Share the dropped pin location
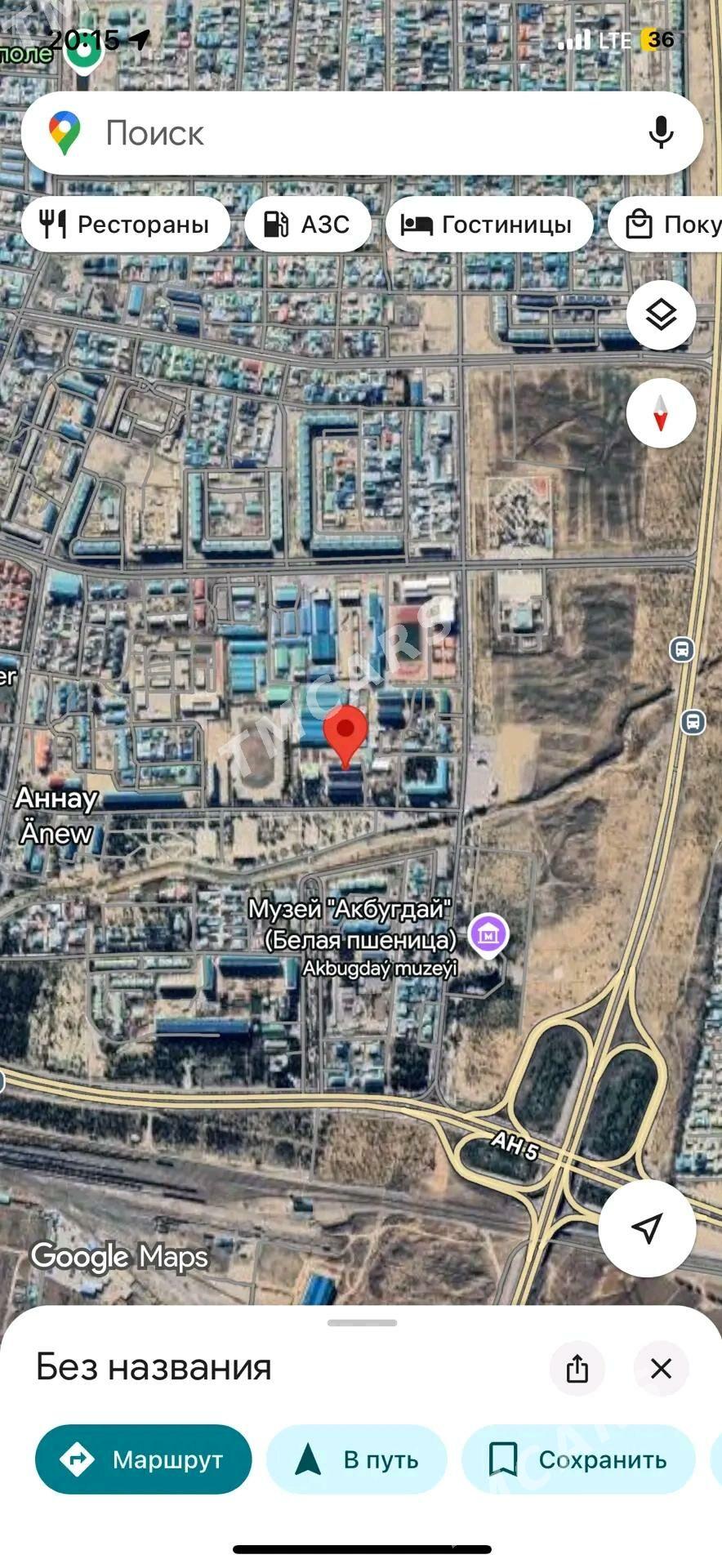The height and width of the screenshot is (1568, 722). click(577, 1368)
